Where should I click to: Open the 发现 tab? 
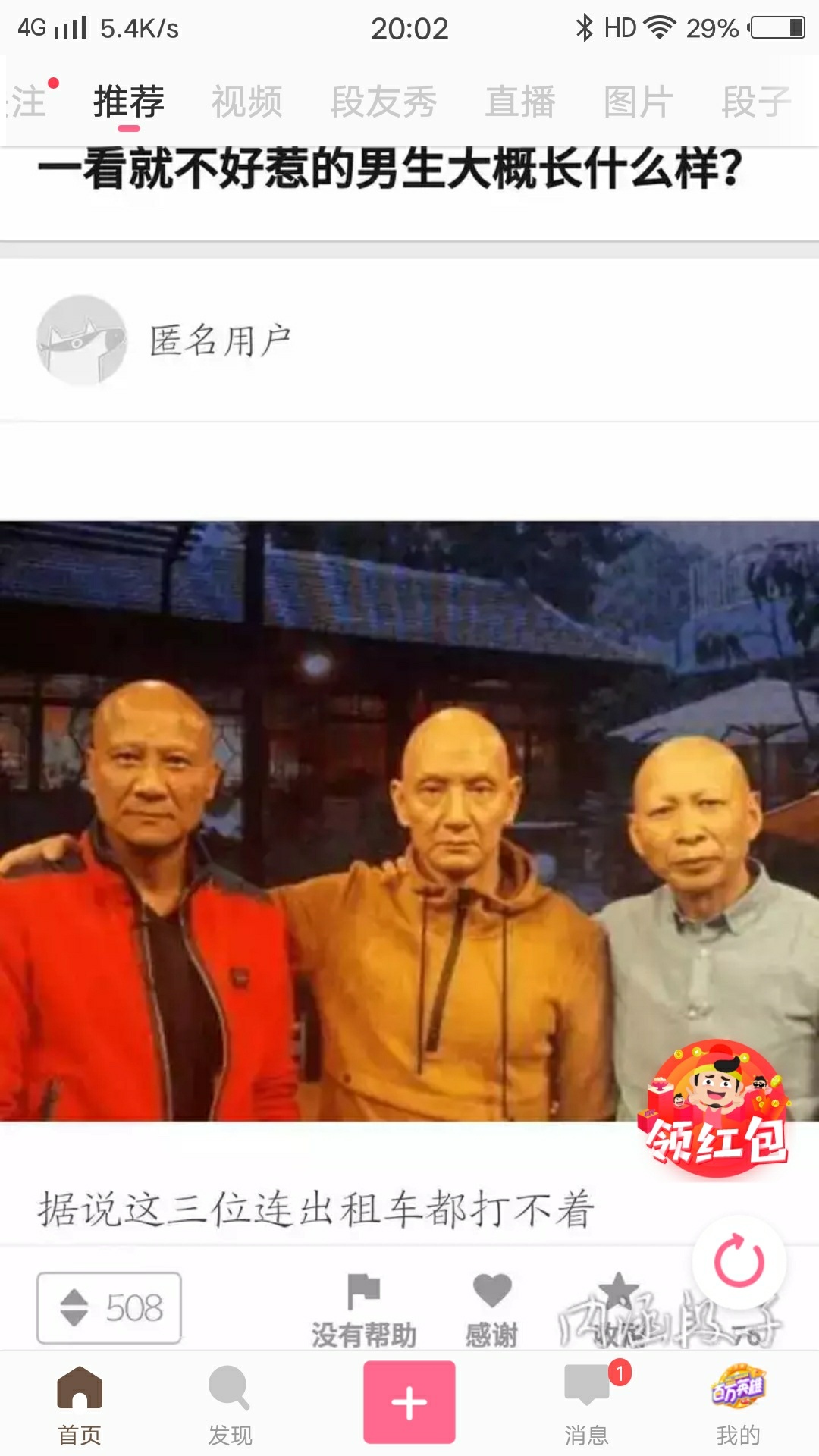click(x=230, y=1404)
